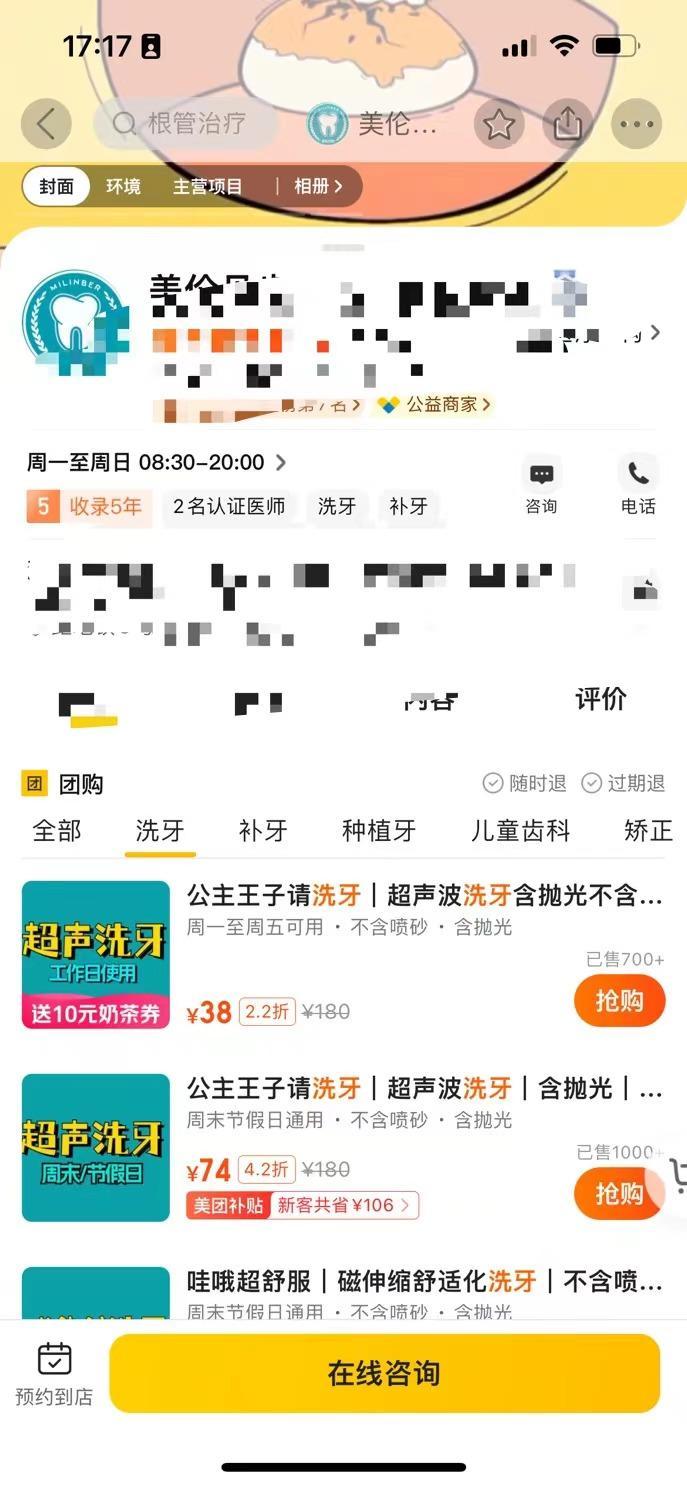Go back using the top arrow
The height and width of the screenshot is (1486, 687).
point(46,124)
